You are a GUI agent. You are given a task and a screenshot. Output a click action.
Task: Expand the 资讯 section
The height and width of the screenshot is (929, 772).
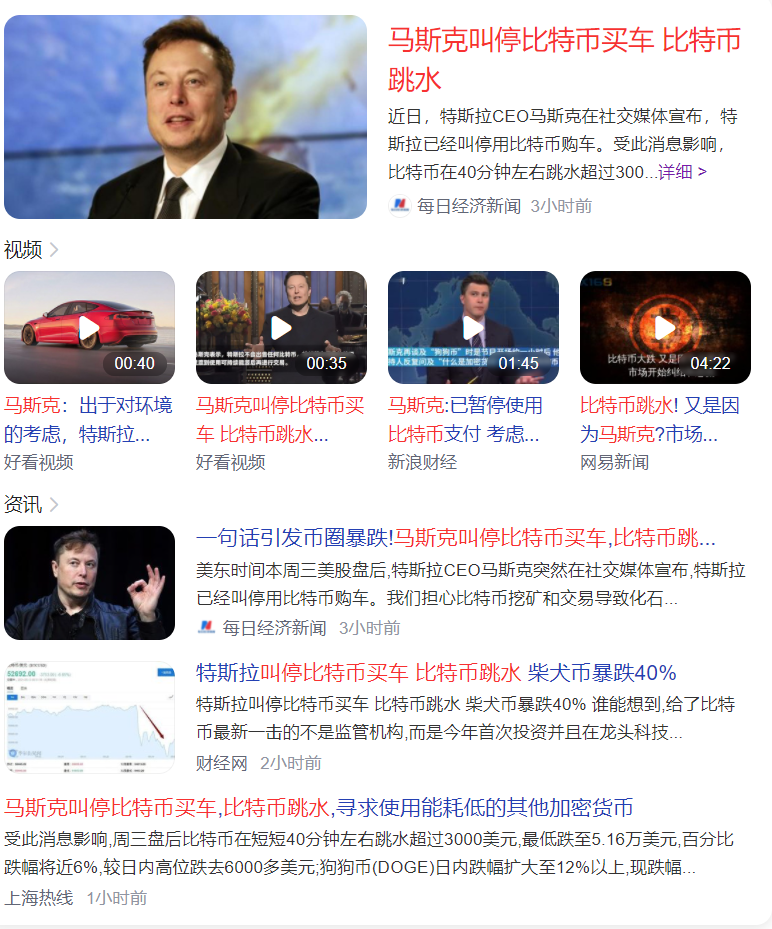click(31, 504)
